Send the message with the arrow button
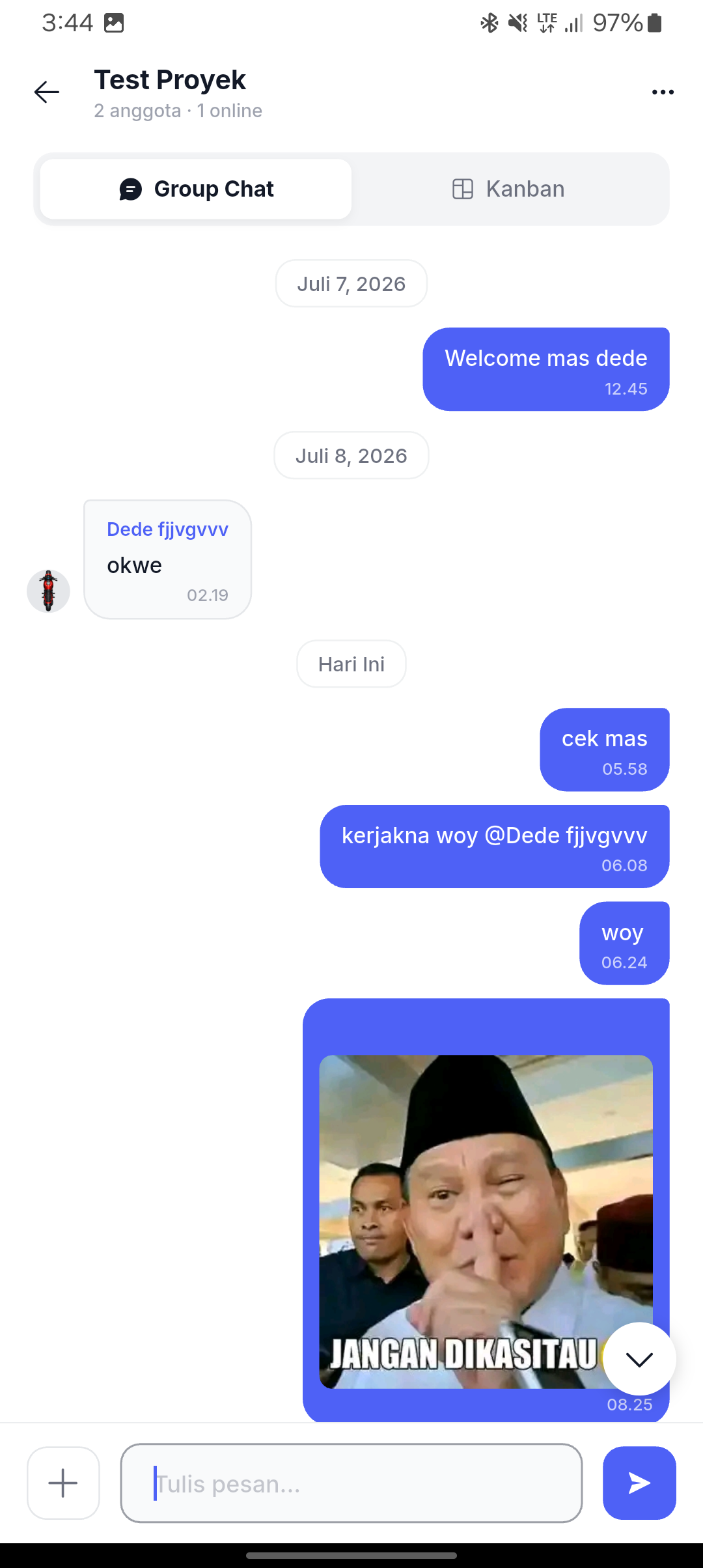703x1568 pixels. pyautogui.click(x=639, y=1483)
